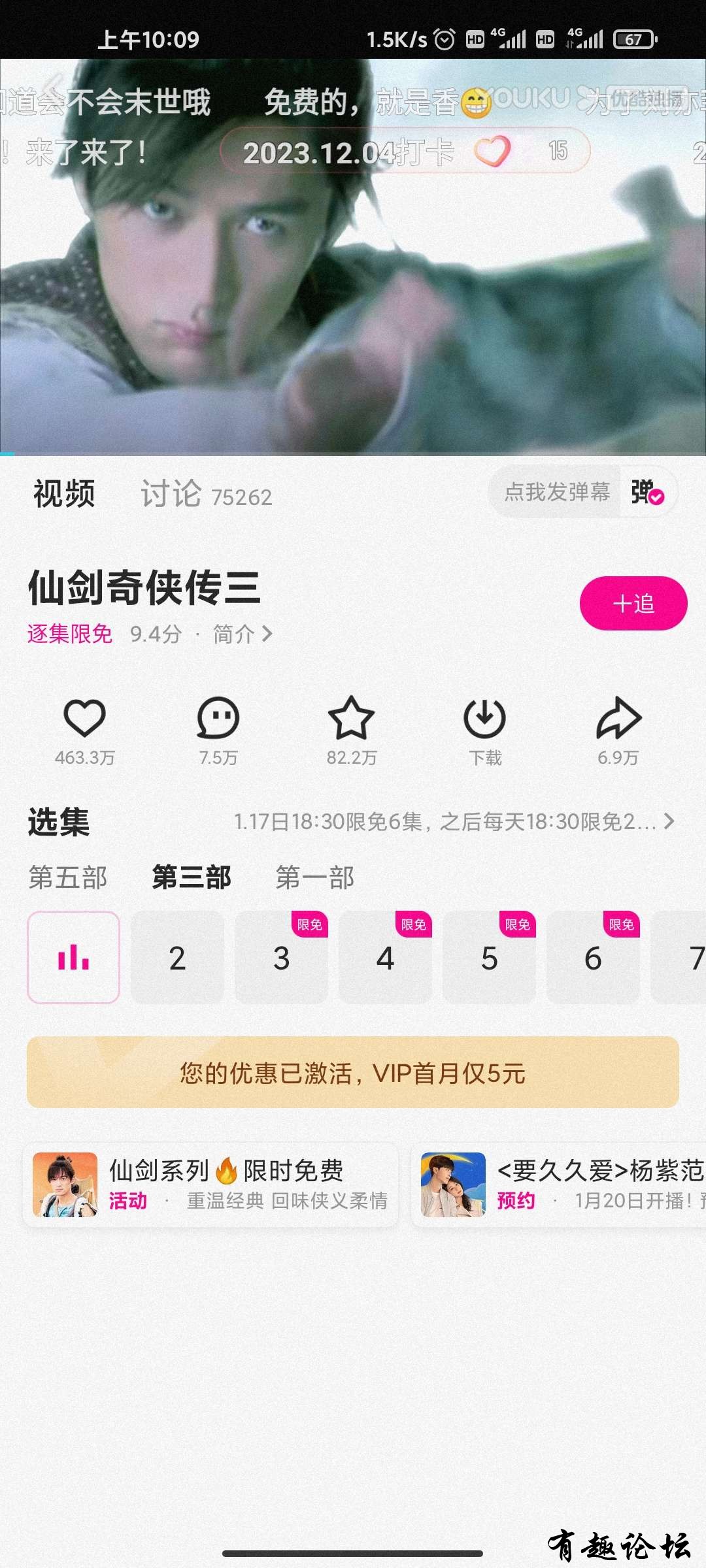
Task: Select episode 4 marked 限免
Action: click(385, 958)
